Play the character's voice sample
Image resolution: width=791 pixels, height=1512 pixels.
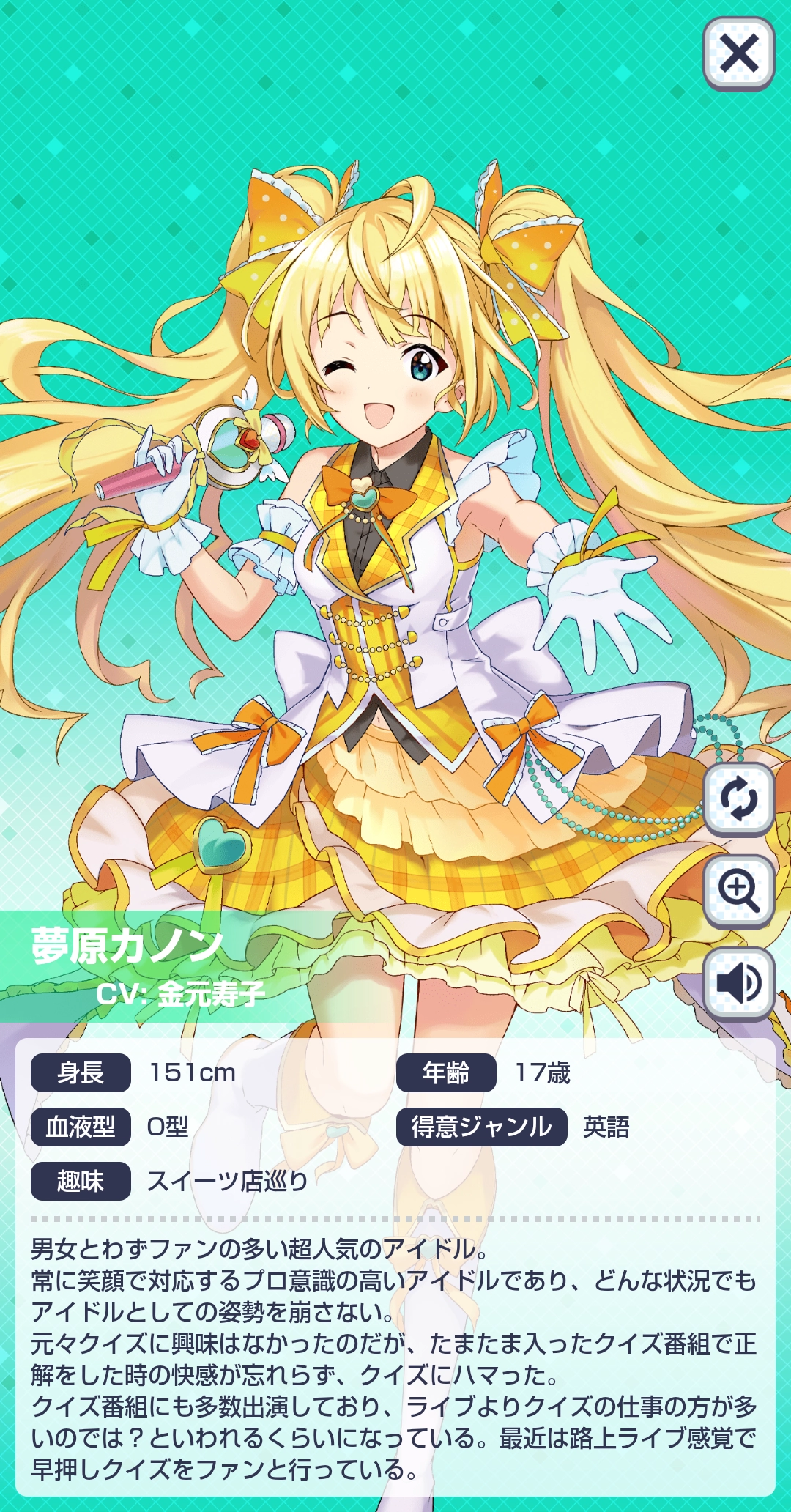738,982
